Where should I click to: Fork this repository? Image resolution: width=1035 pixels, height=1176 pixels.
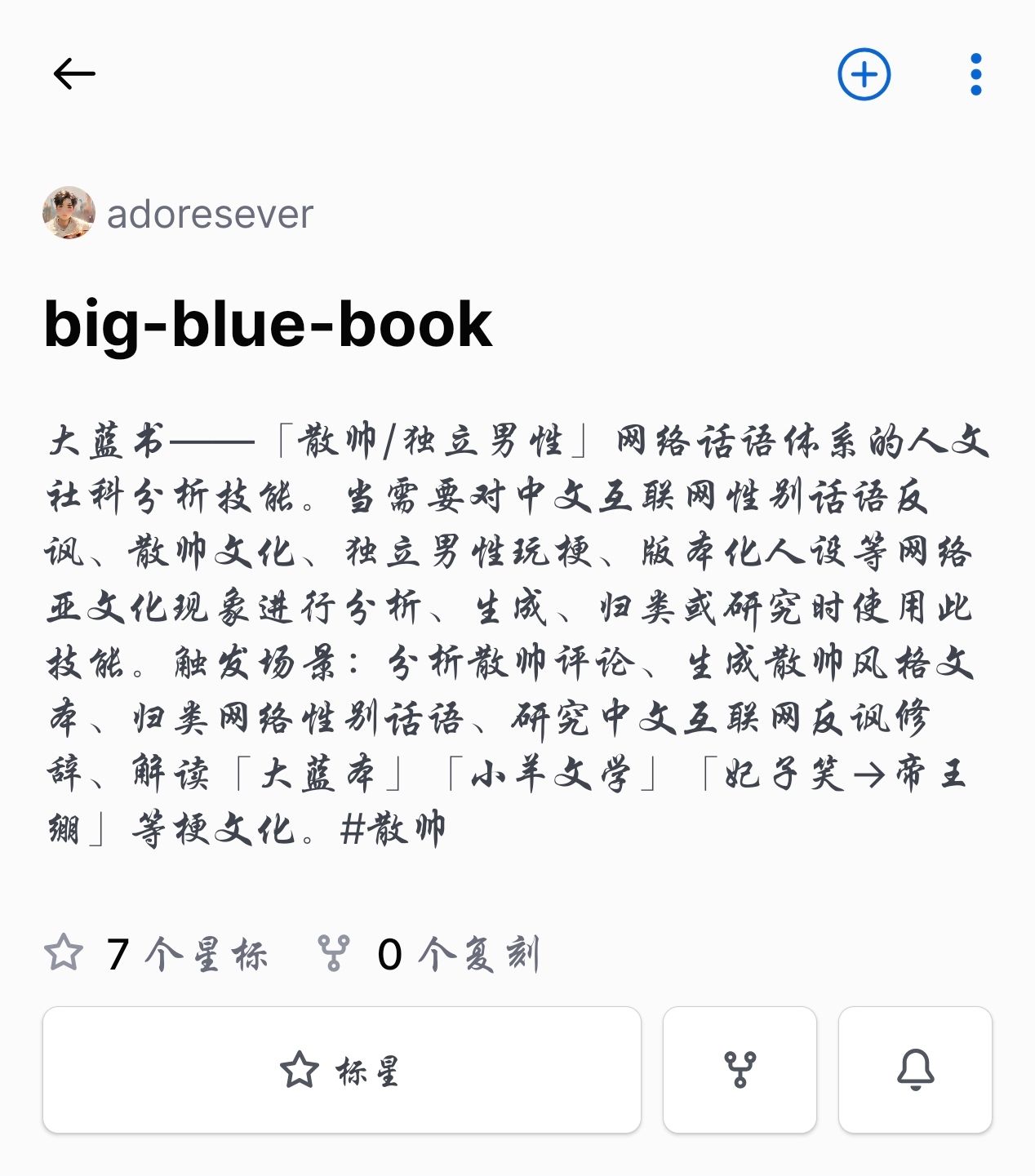point(740,1070)
